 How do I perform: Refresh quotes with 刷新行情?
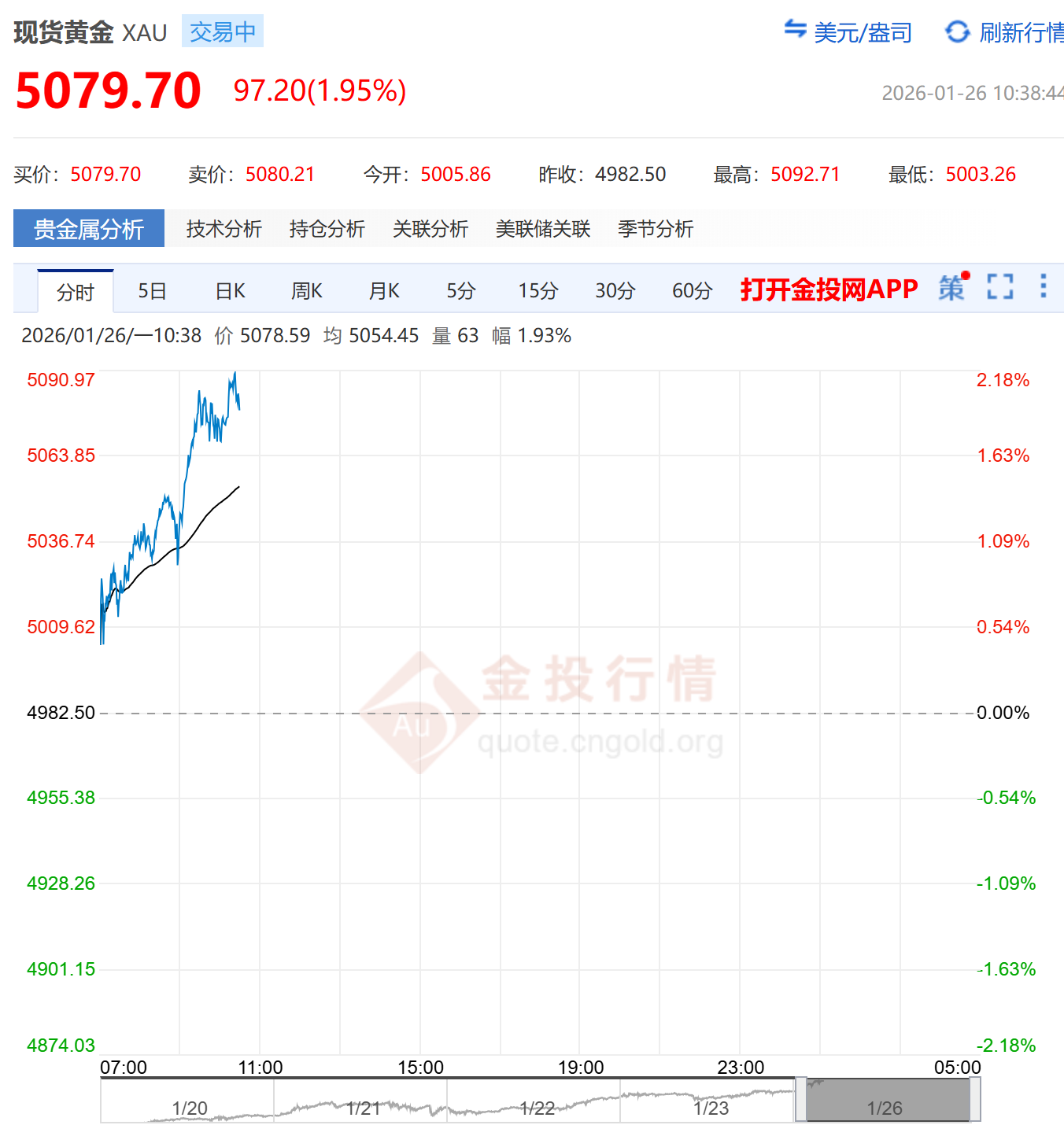[x=1004, y=32]
